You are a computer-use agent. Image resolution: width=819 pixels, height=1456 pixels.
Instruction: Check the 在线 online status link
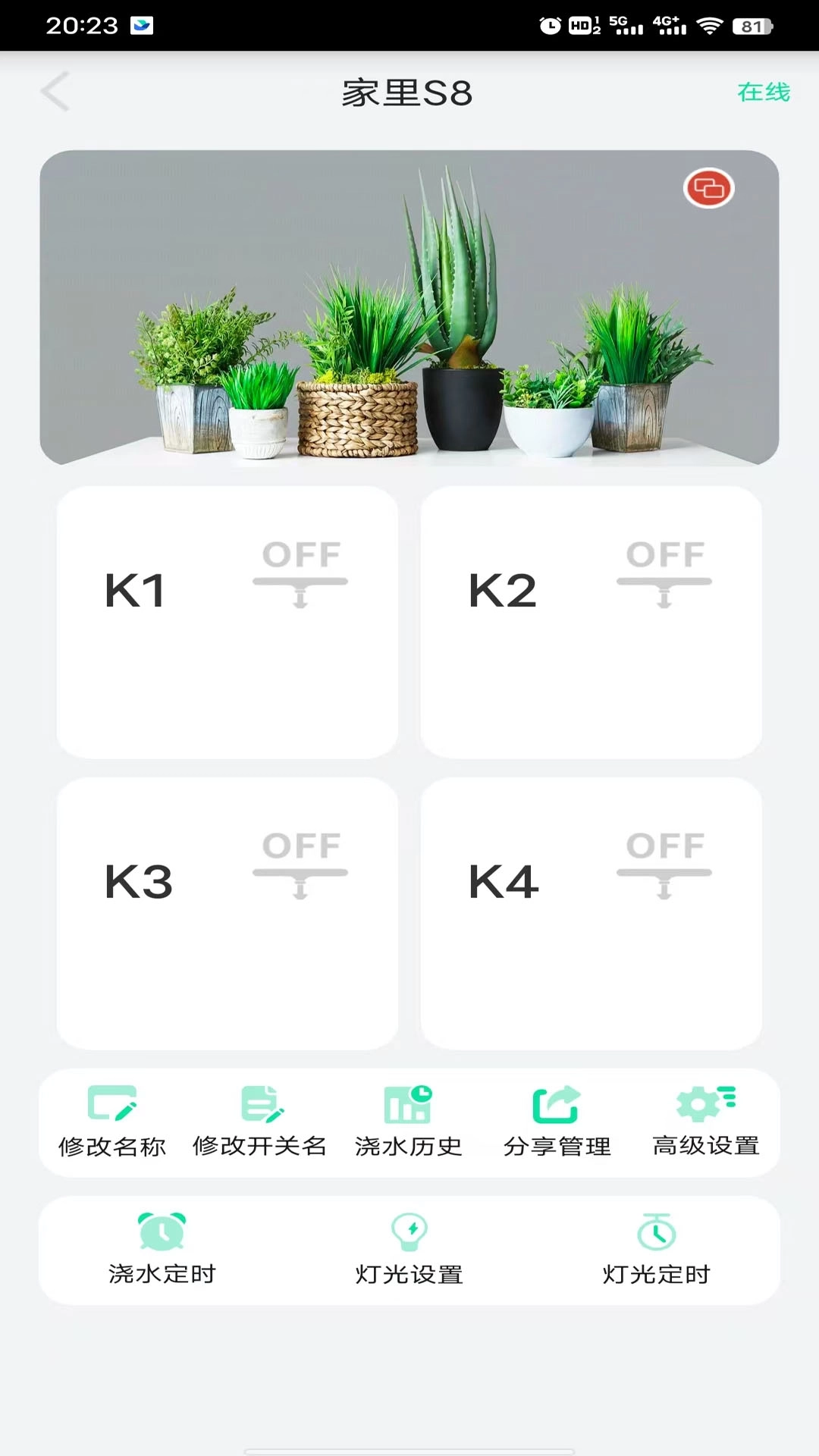(764, 93)
